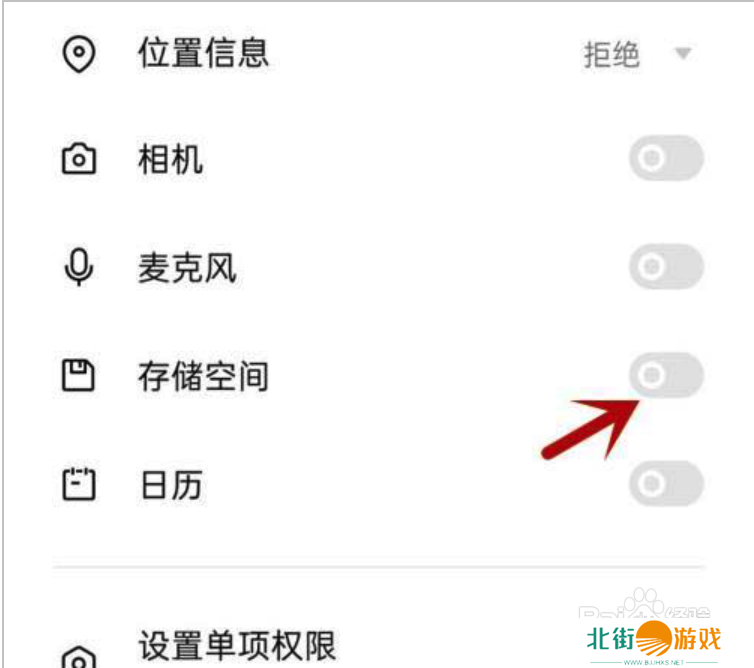This screenshot has width=754, height=668.
Task: Toggle on 存储空间 permission
Action: (x=666, y=376)
